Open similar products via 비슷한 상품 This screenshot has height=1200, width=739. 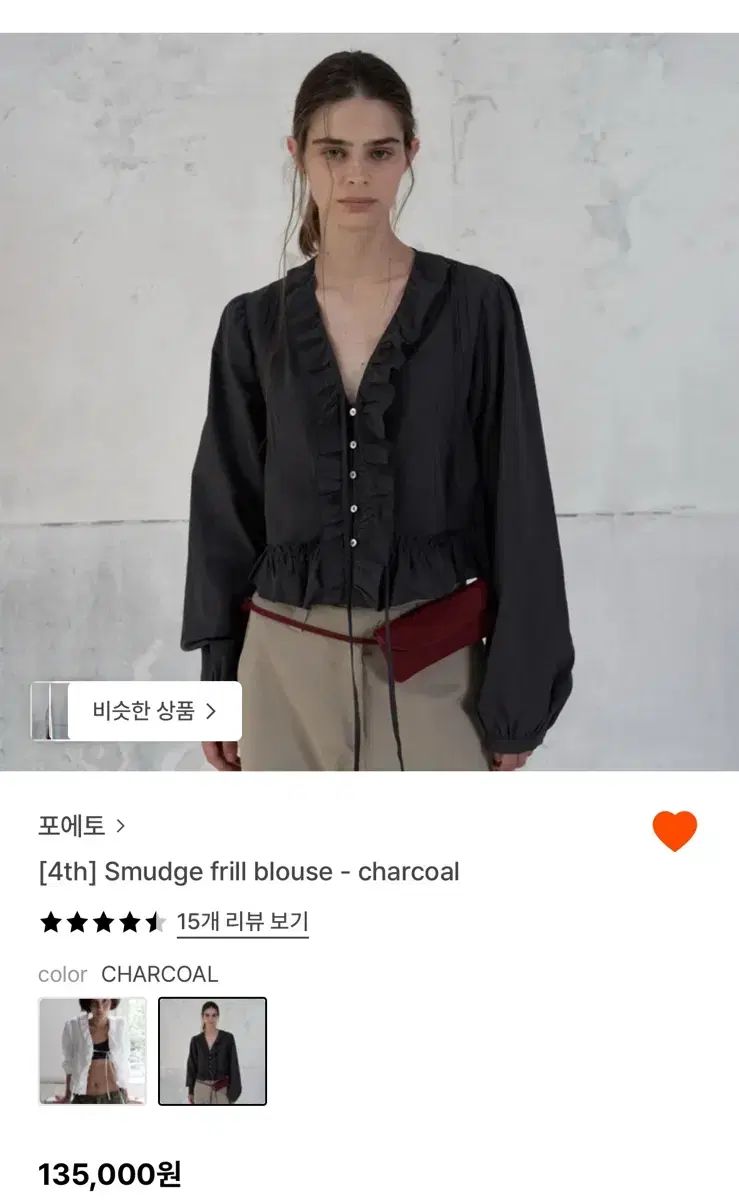click(x=154, y=711)
